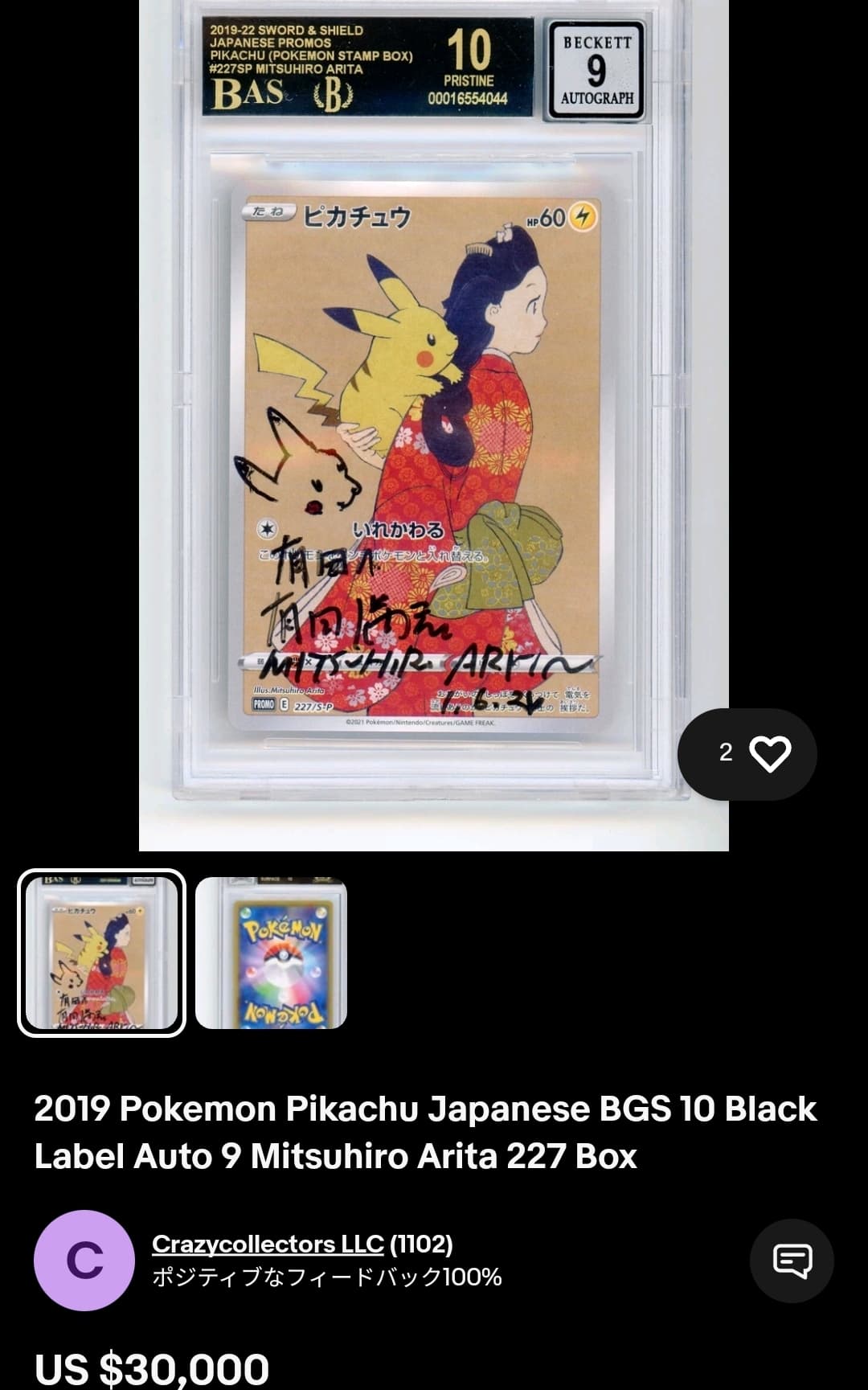This screenshot has width=868, height=1390.
Task: Select the first thumbnail showing card front
Action: click(x=102, y=953)
